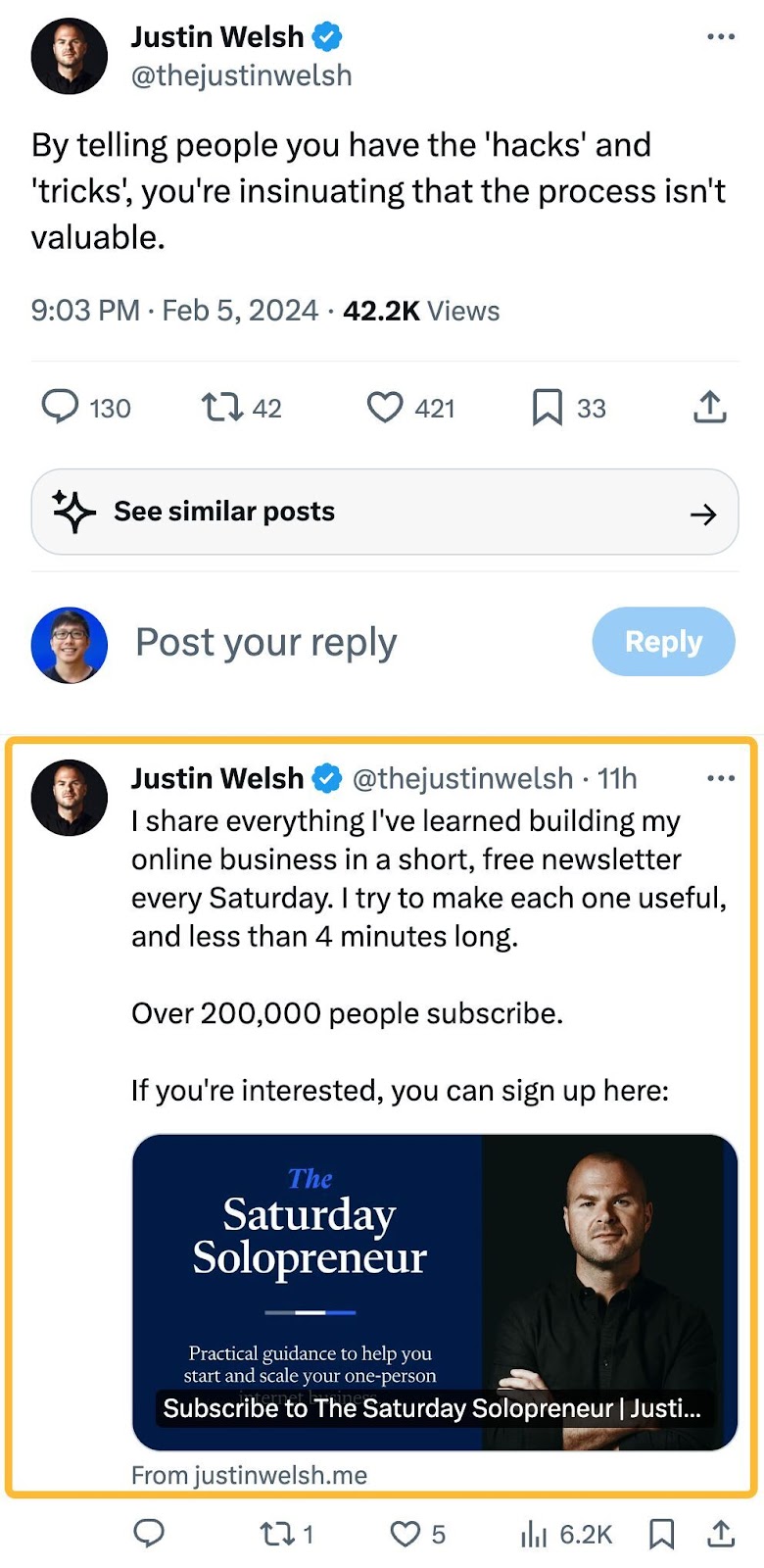Open replies on Justin Welsh's top post
Screen dimensions: 764x1568
pyautogui.click(x=61, y=407)
